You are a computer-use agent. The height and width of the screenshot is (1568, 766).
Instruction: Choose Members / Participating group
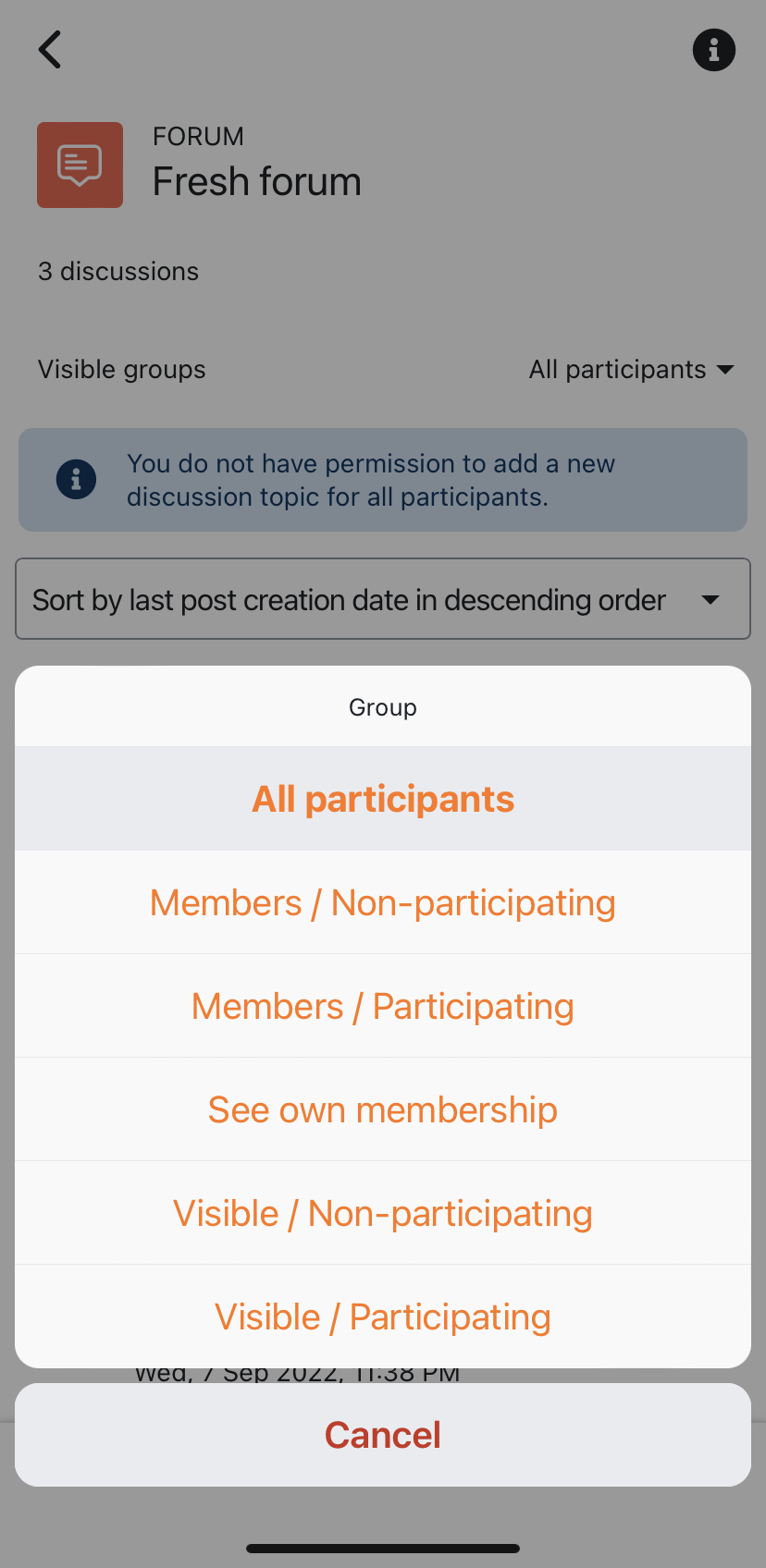(383, 1006)
